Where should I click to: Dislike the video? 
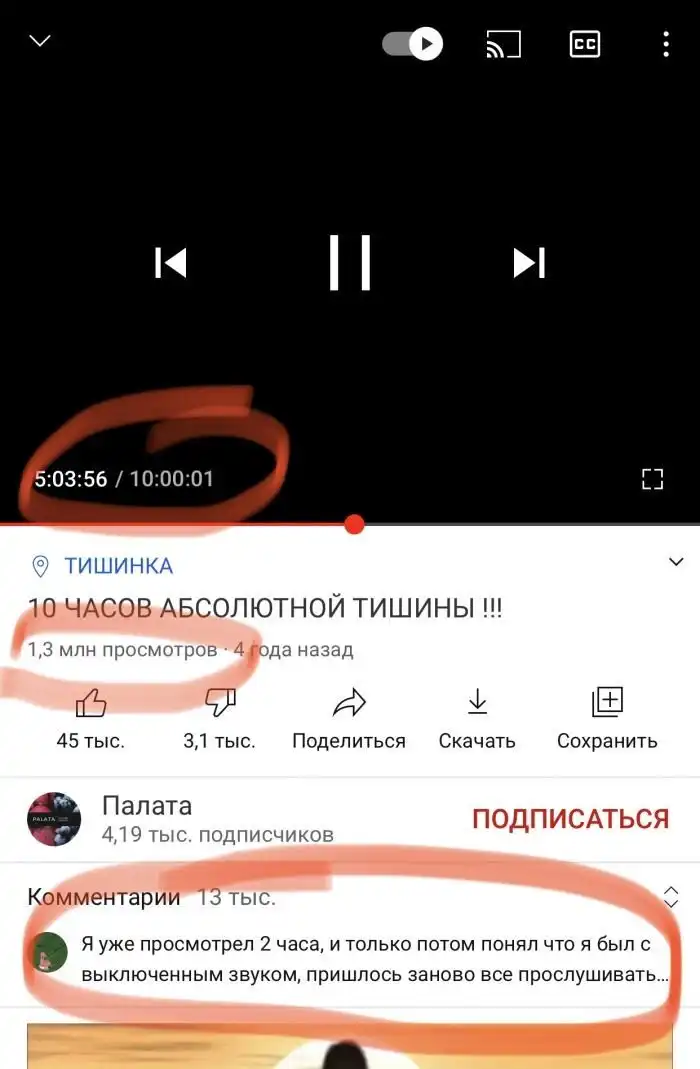219,716
